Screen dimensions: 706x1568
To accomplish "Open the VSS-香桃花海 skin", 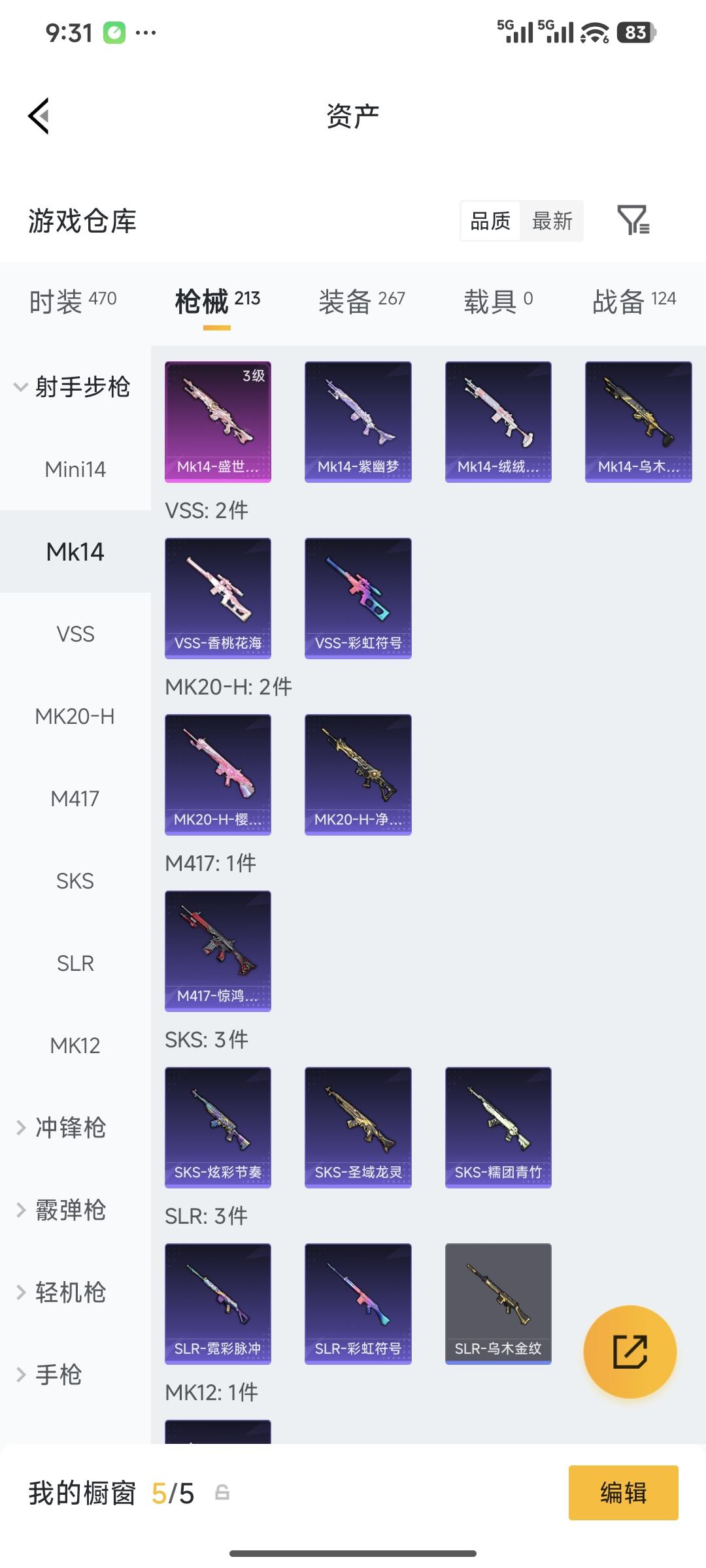I will click(218, 598).
